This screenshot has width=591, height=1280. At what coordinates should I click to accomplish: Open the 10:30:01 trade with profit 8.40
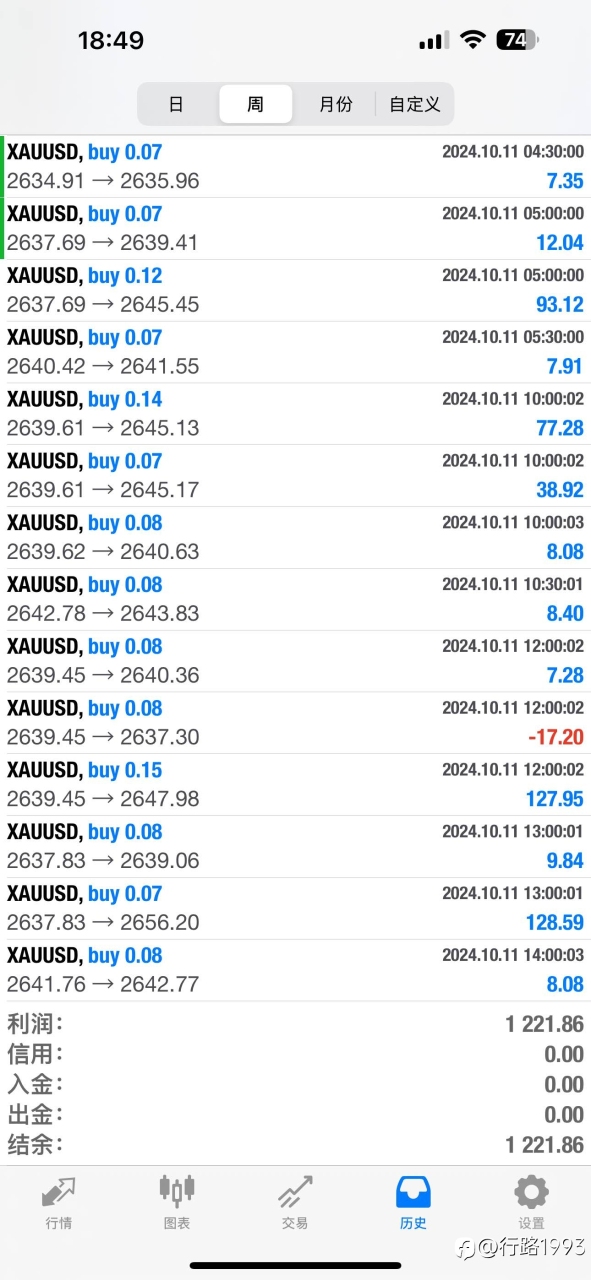tap(295, 599)
